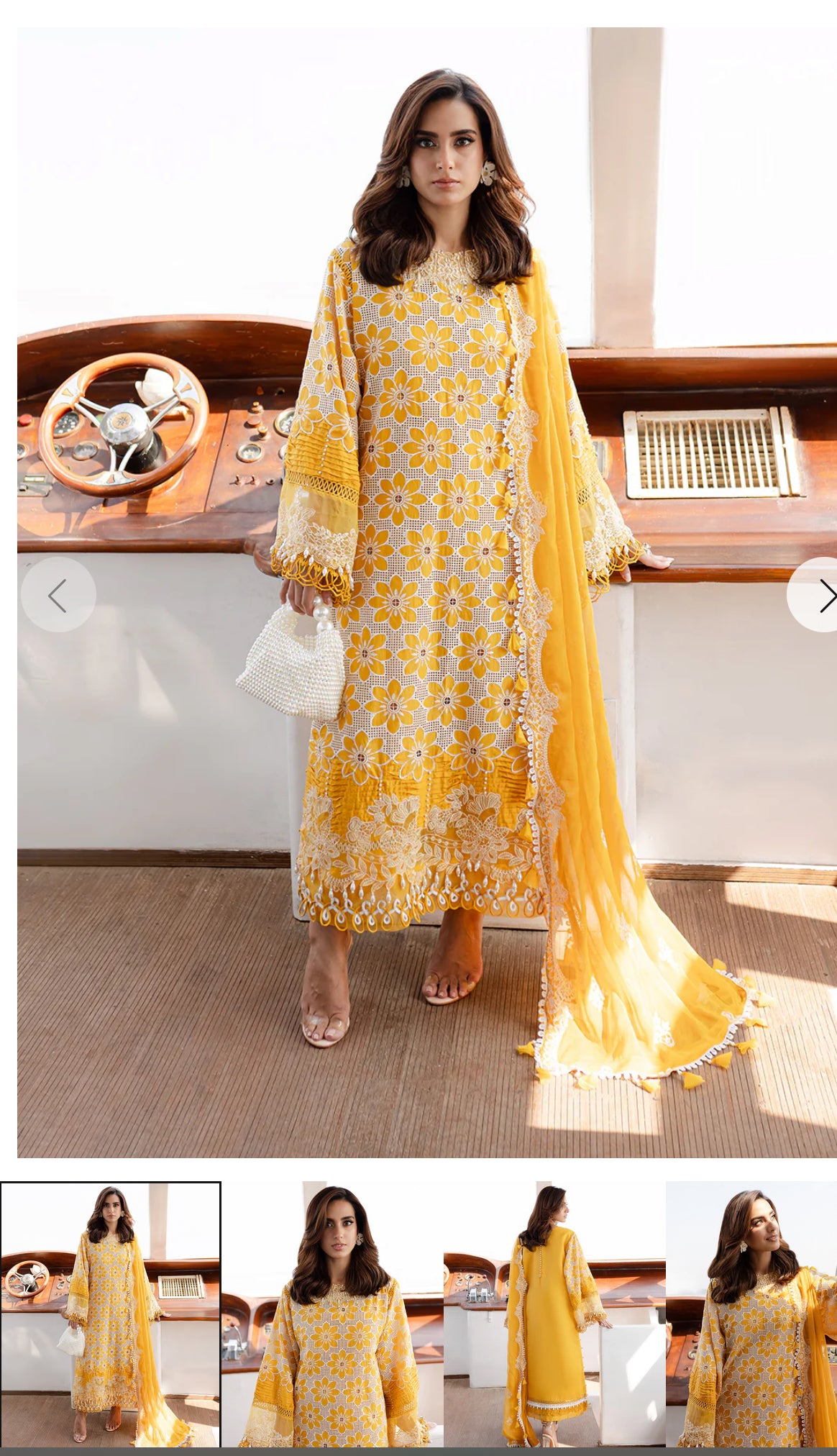Go to the previous product image
Image resolution: width=837 pixels, height=1456 pixels.
(58, 595)
